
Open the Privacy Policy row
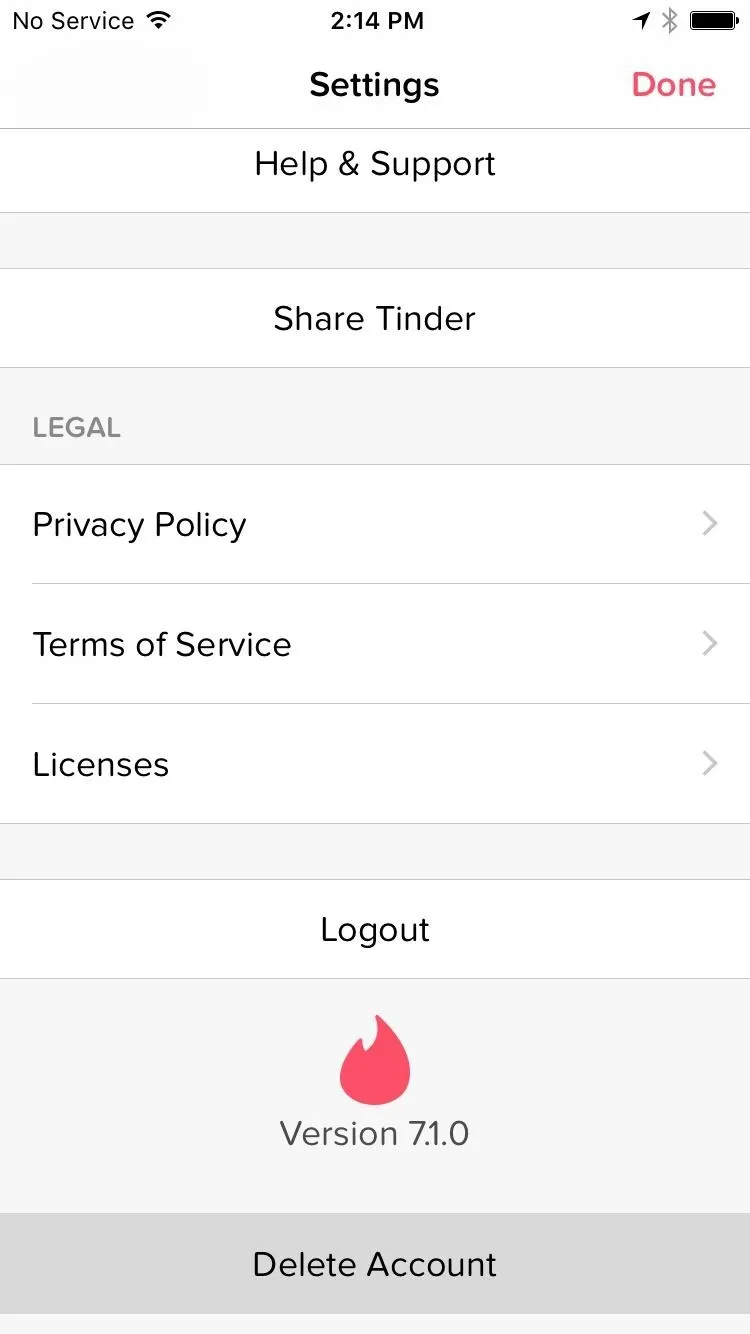click(375, 524)
